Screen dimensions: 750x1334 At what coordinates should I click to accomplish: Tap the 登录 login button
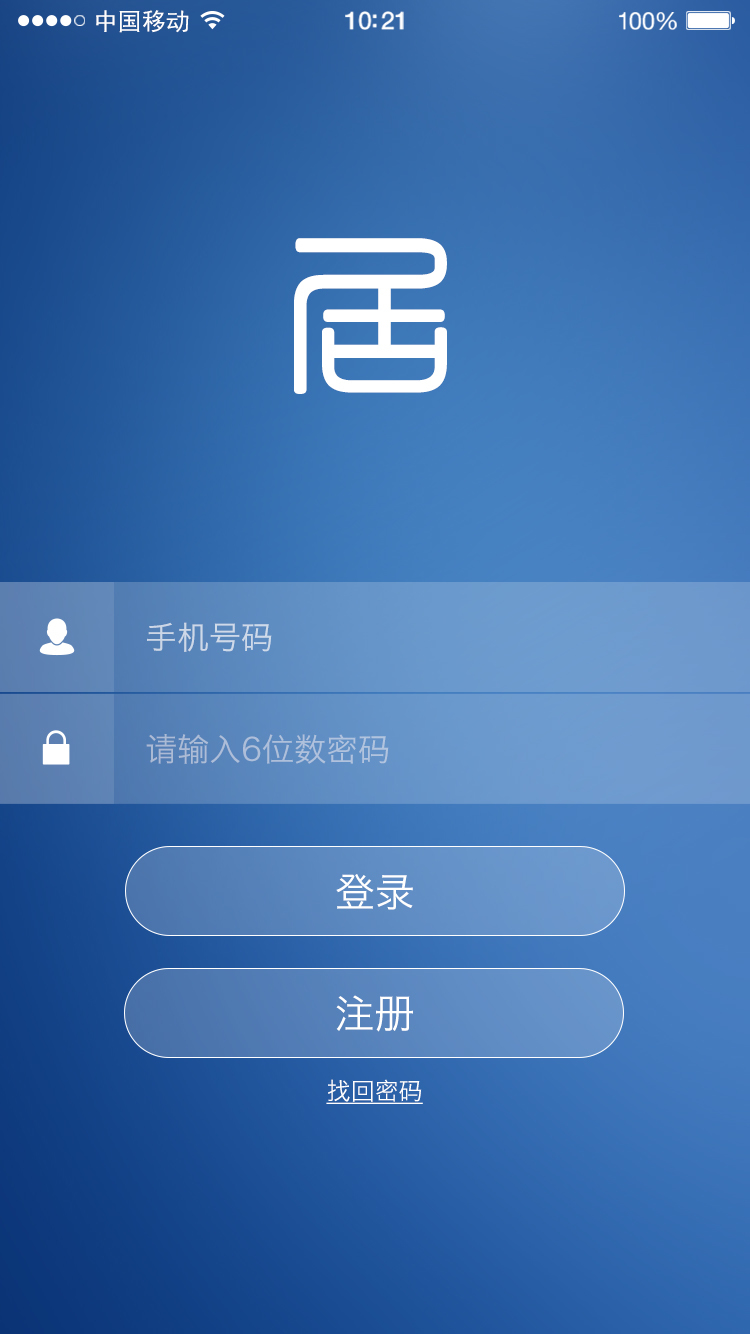pos(375,891)
